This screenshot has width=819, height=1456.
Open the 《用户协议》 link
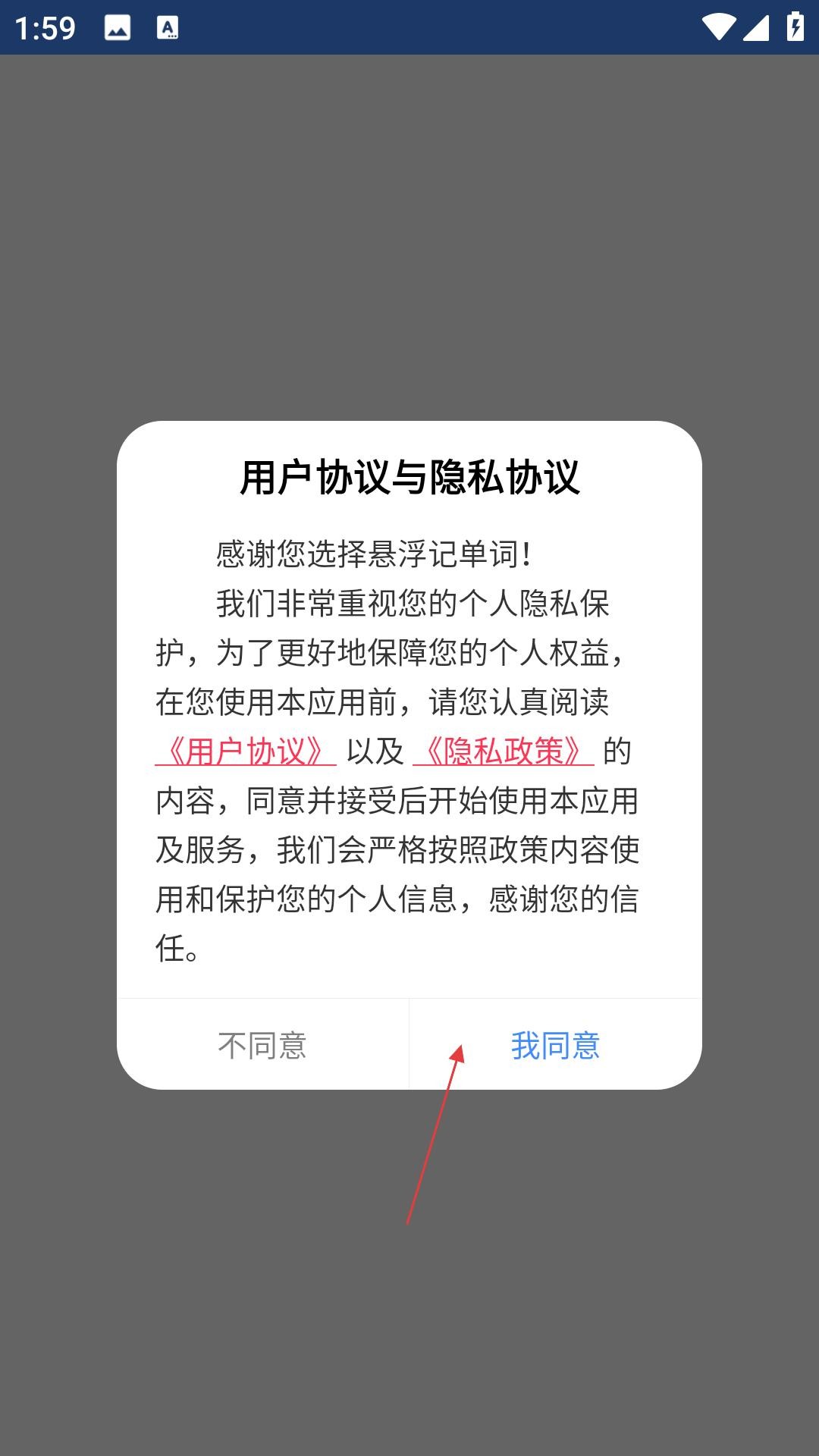[246, 752]
